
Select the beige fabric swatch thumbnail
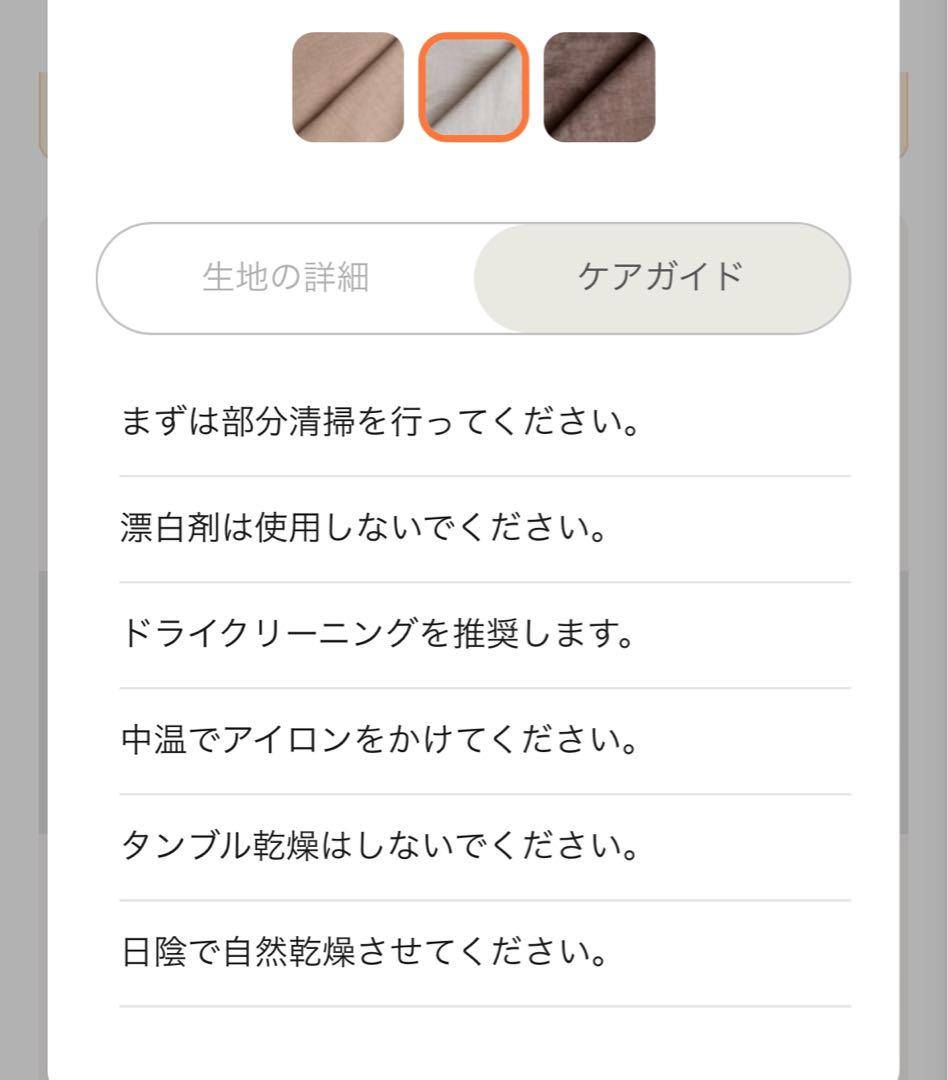(x=346, y=87)
